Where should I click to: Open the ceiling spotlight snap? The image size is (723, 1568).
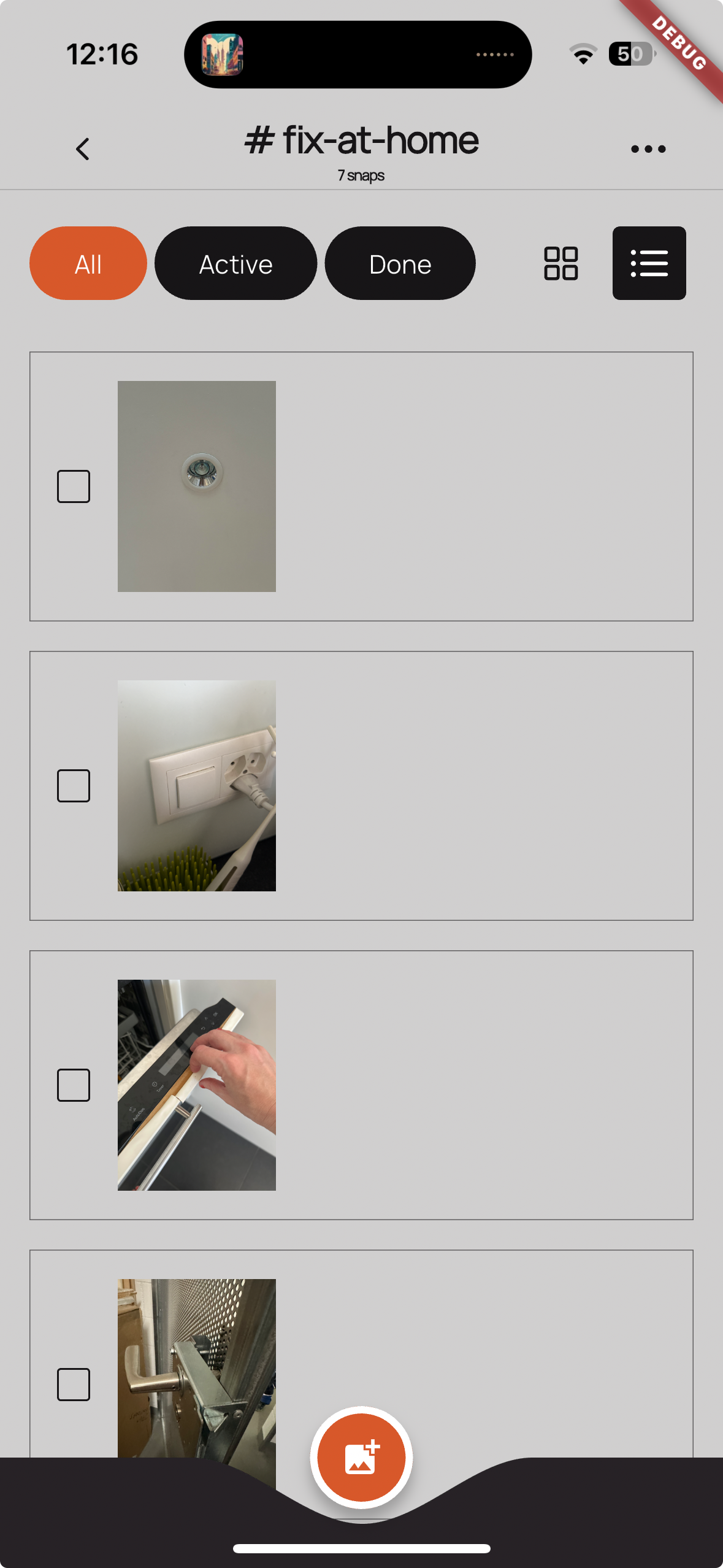click(196, 486)
